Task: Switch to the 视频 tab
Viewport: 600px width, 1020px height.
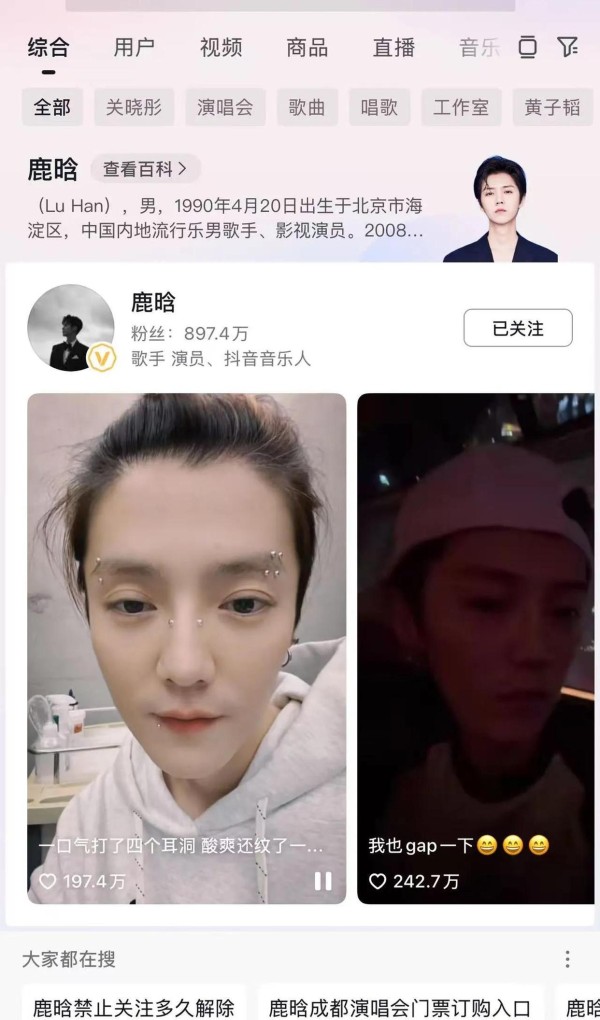Action: (x=221, y=47)
